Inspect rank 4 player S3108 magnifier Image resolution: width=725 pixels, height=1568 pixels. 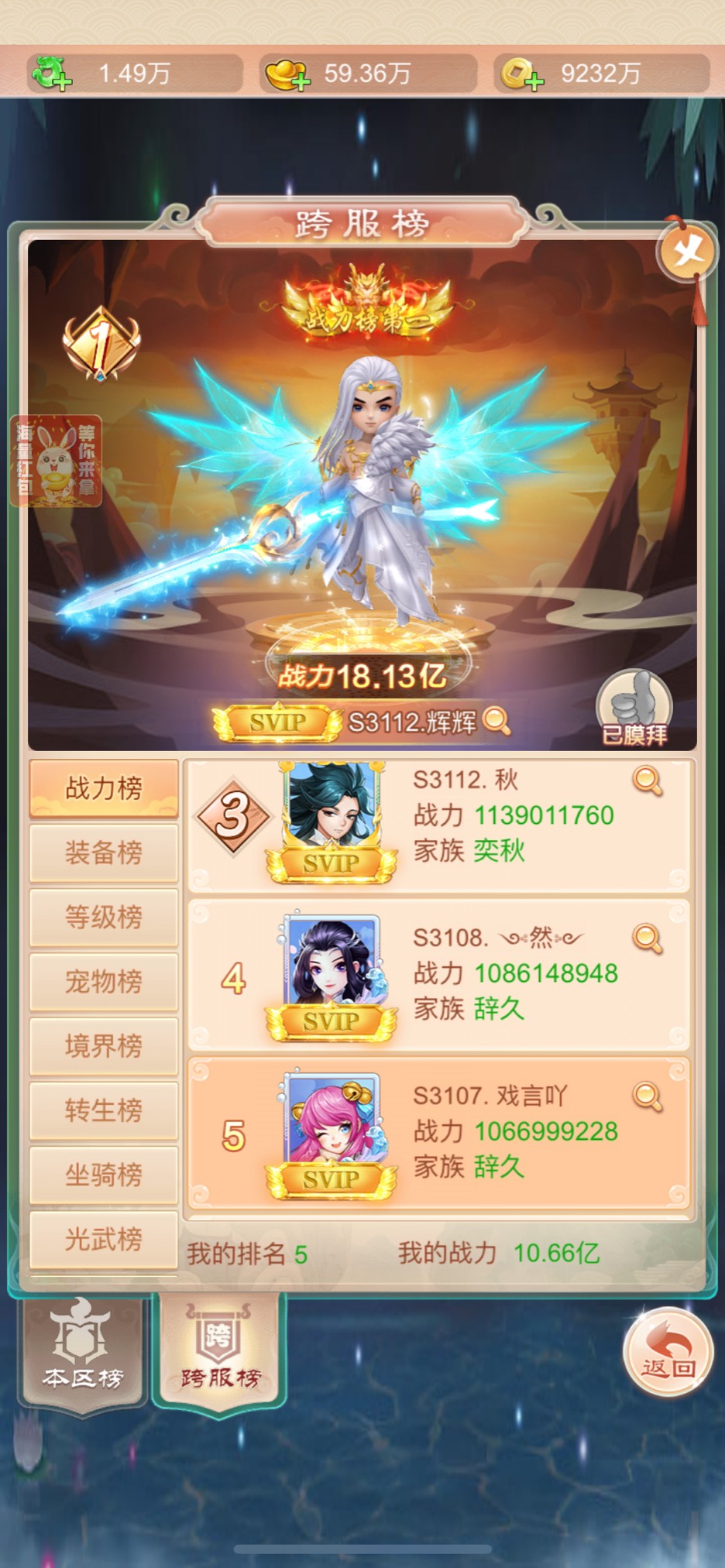[648, 938]
